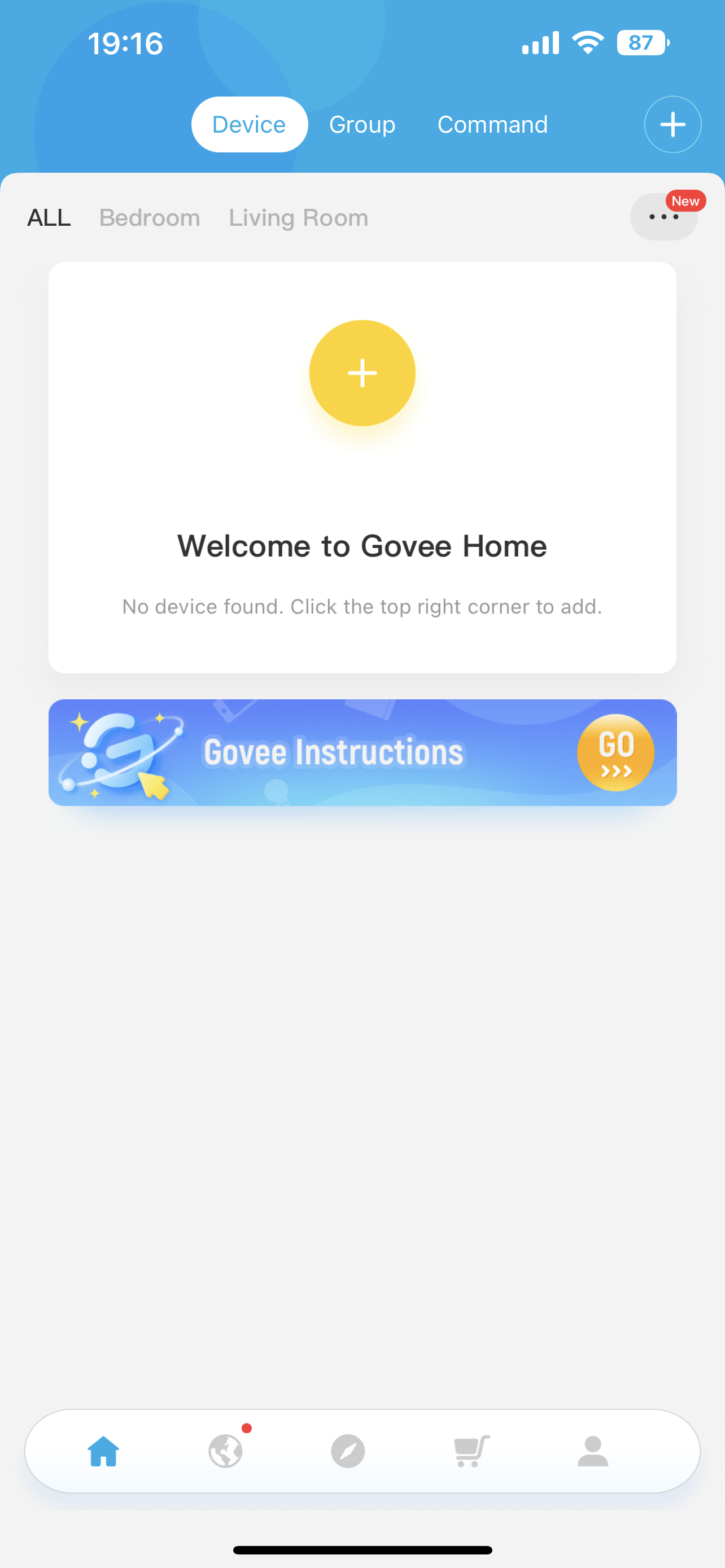This screenshot has width=725, height=1568.
Task: Tap the plus icon in the top bar
Action: [672, 124]
